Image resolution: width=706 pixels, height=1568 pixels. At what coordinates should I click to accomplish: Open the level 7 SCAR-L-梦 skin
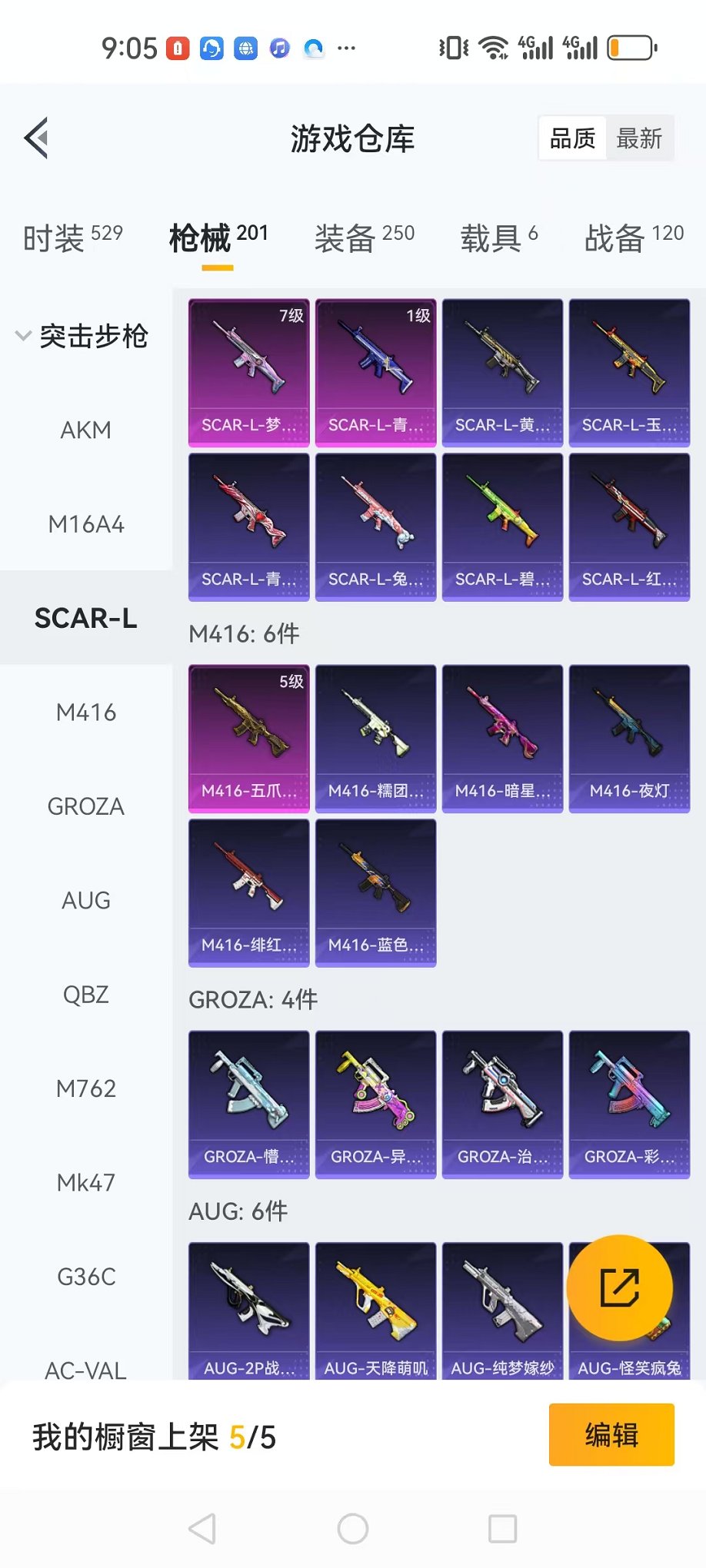(x=248, y=373)
